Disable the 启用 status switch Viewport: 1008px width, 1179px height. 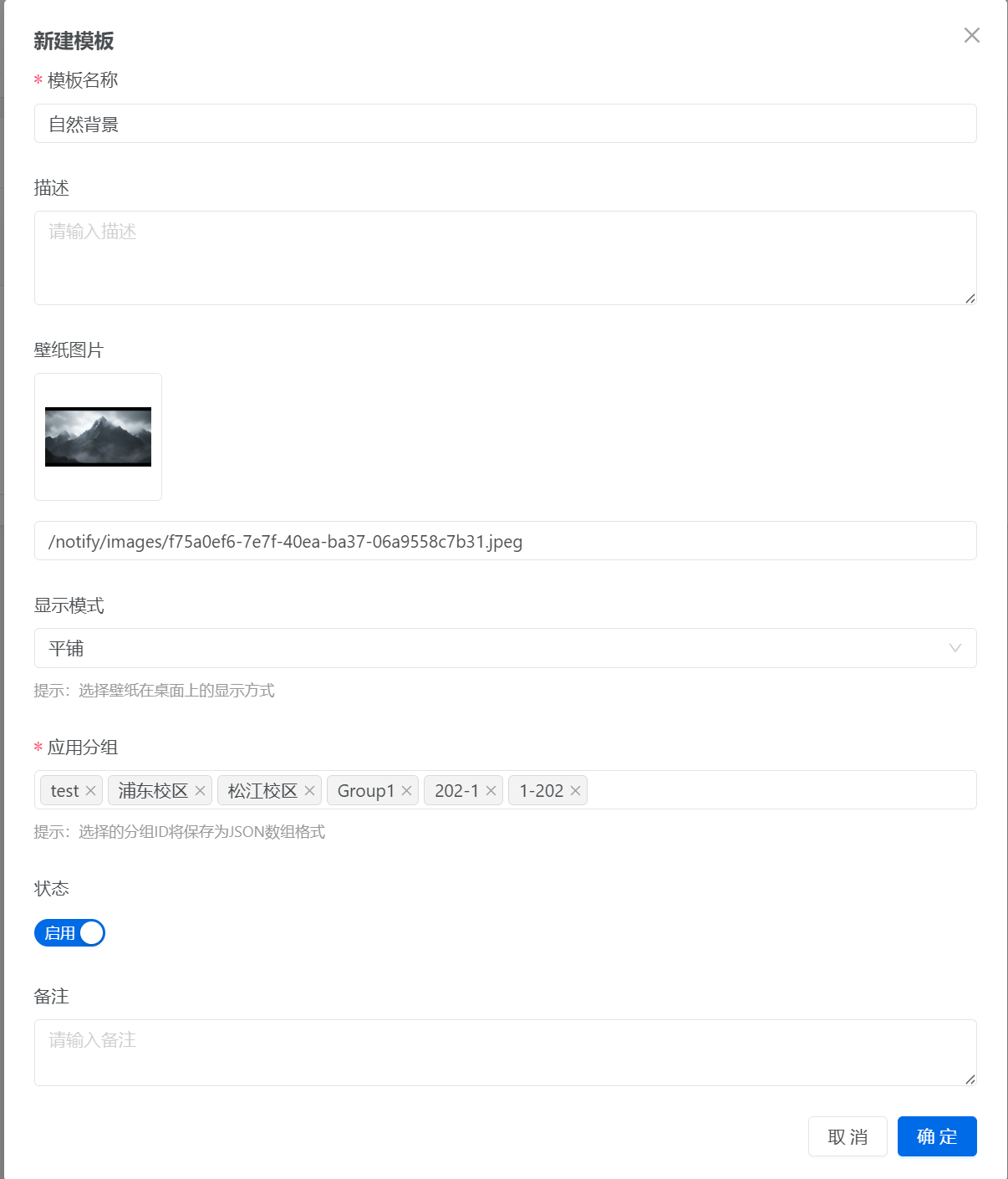coord(69,933)
